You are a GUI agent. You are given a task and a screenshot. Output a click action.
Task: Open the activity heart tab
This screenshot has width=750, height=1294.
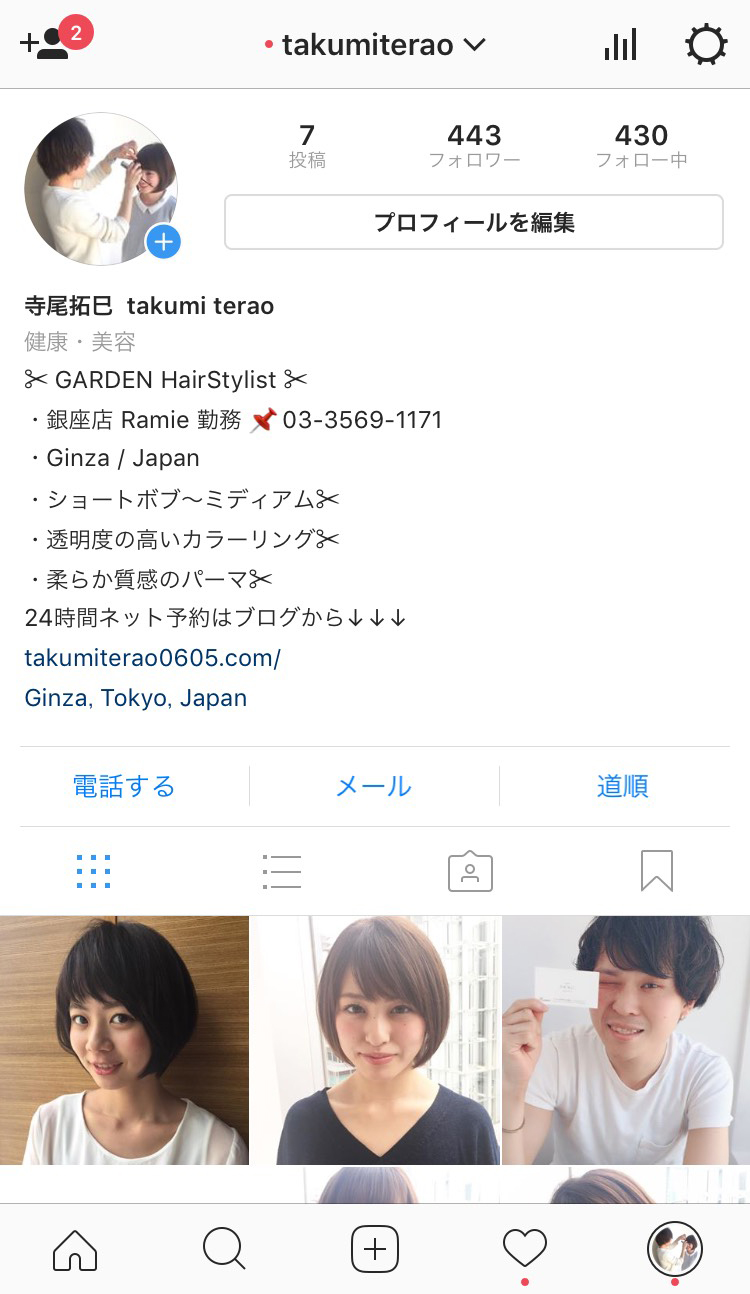coord(524,1250)
